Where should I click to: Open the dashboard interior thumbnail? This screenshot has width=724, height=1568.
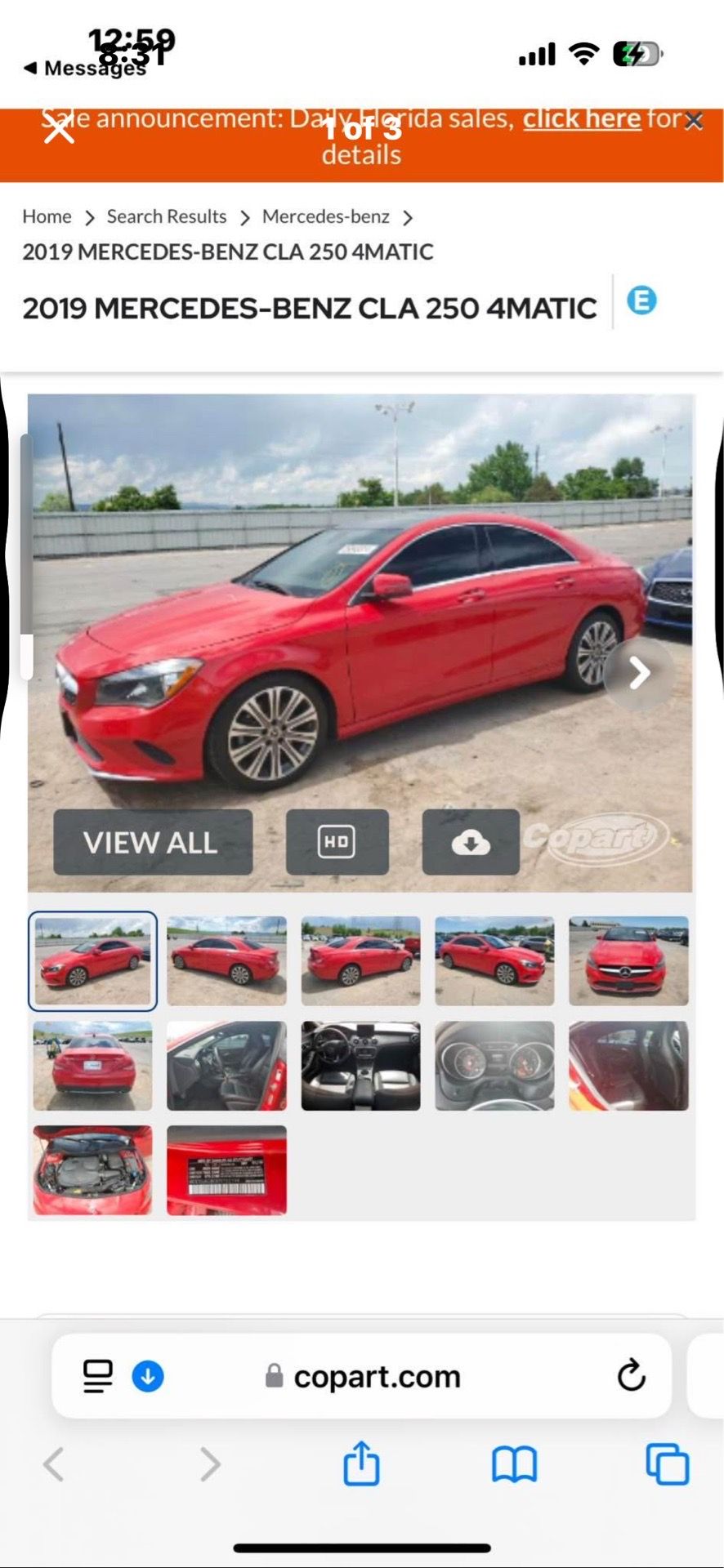[x=360, y=1066]
